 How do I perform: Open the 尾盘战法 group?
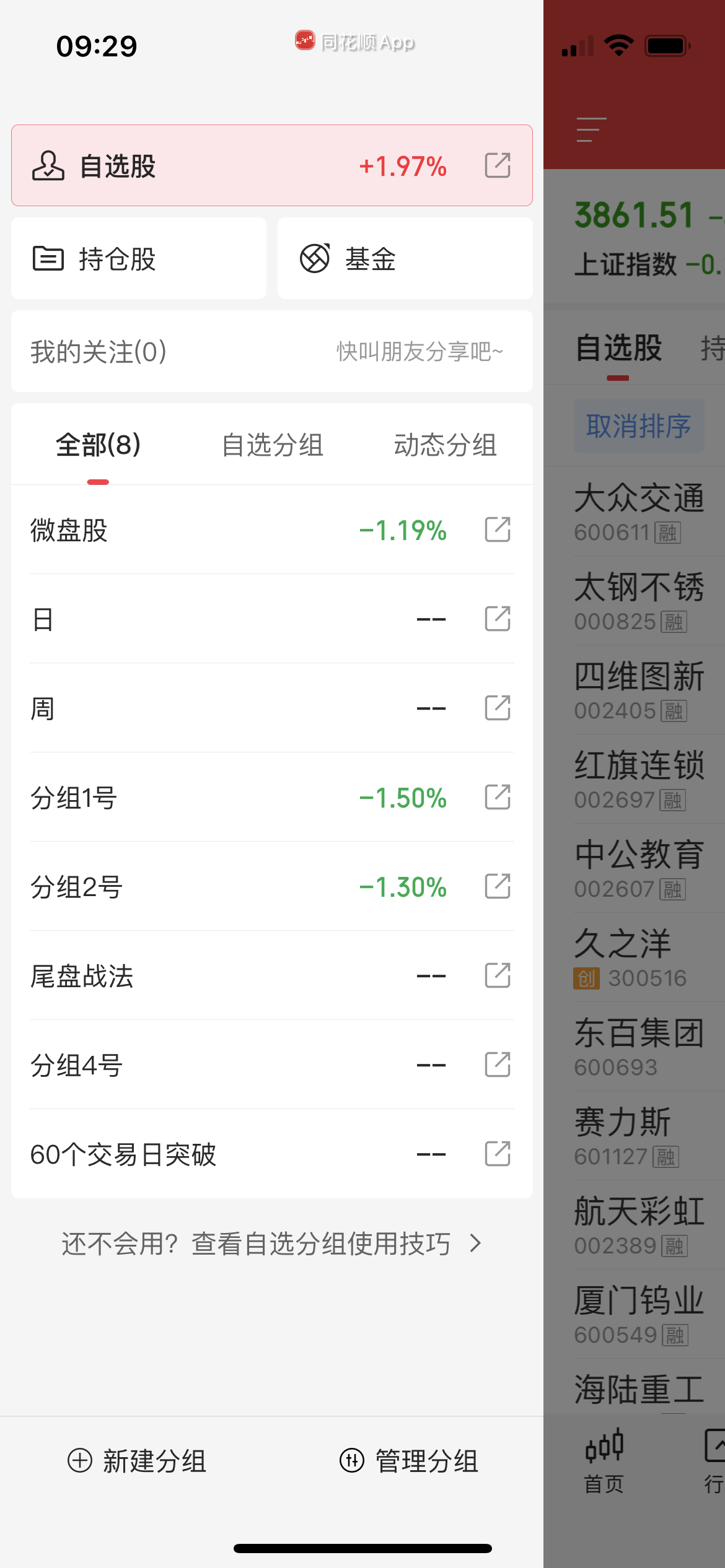tap(186, 976)
